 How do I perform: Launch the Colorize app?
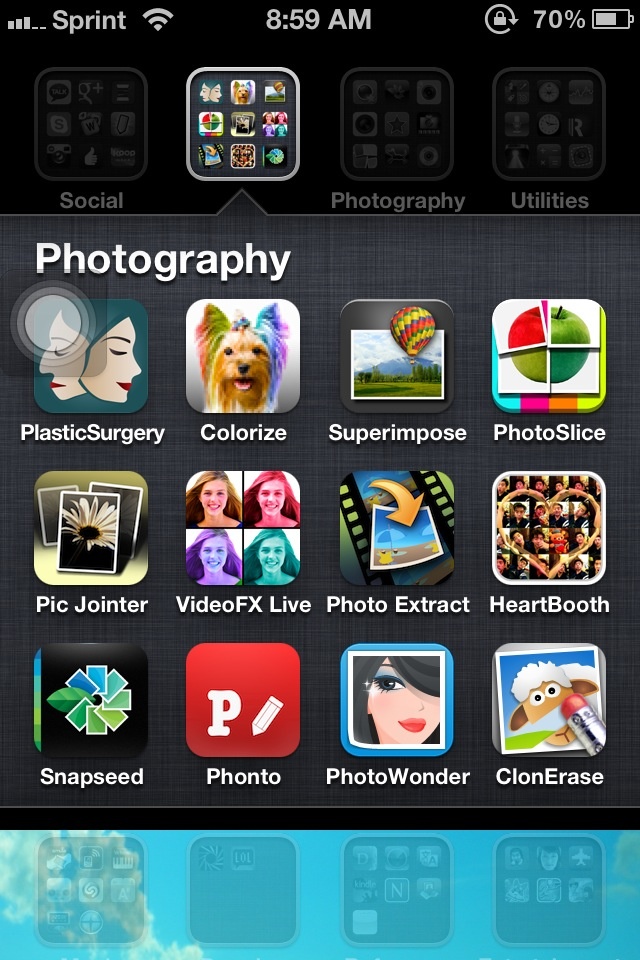point(243,357)
